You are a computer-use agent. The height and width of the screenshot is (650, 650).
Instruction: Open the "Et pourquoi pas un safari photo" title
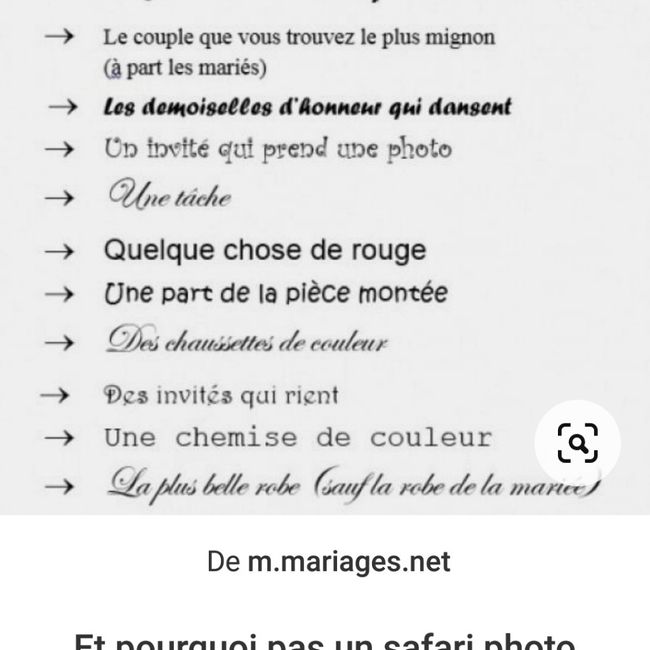(325, 640)
